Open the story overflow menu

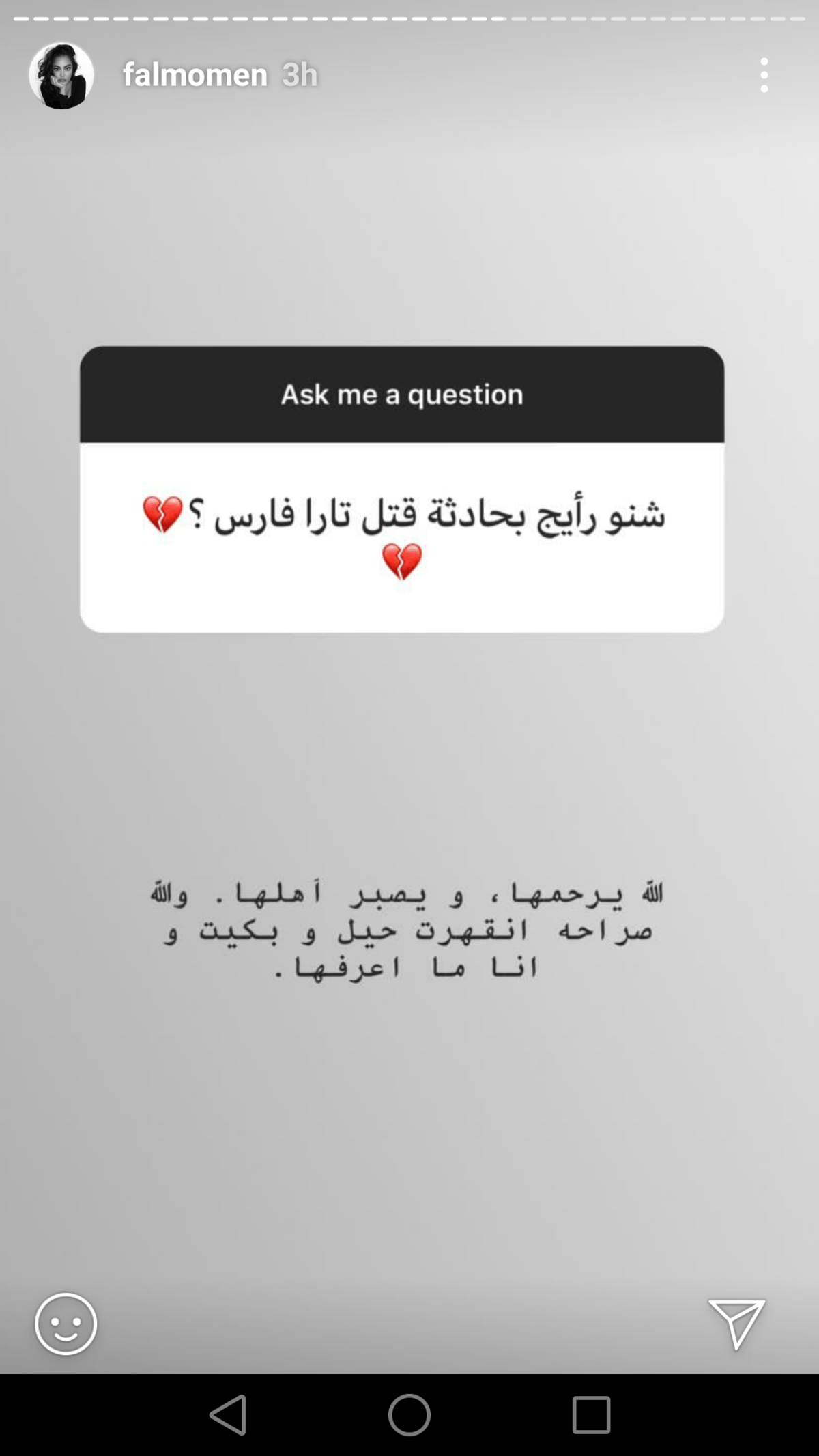point(764,75)
